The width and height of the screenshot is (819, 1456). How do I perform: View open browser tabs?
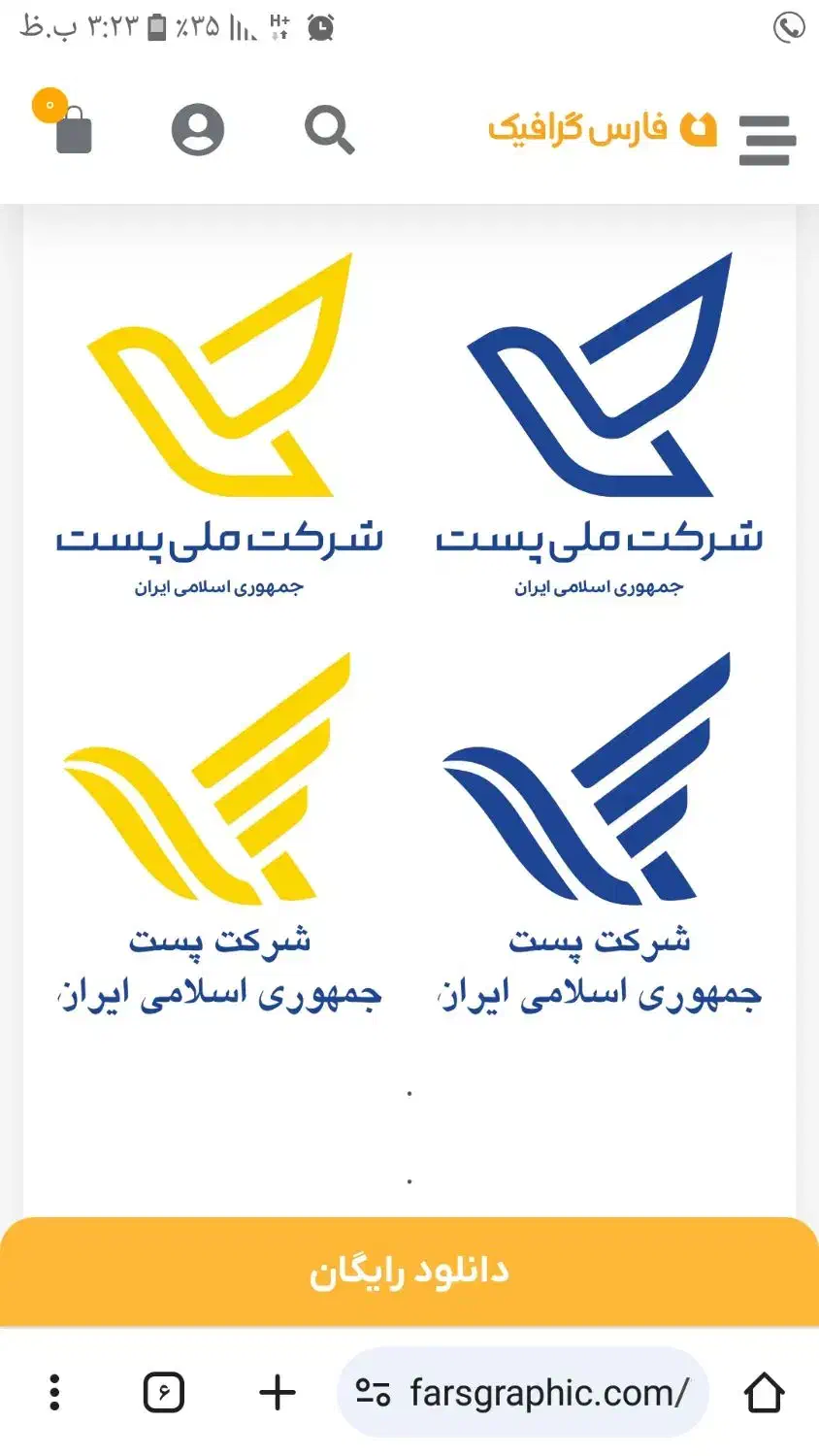point(164,1393)
